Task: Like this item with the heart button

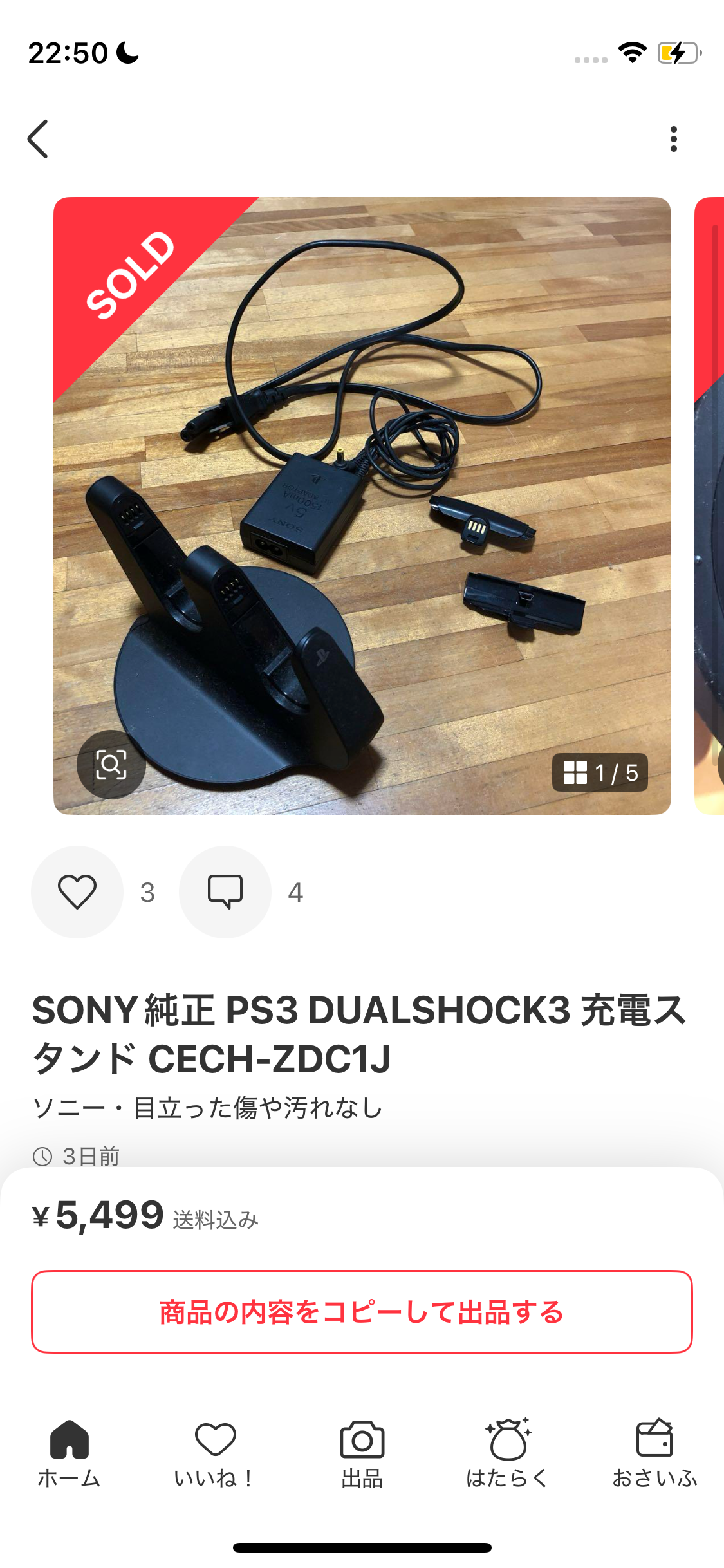Action: pyautogui.click(x=77, y=892)
